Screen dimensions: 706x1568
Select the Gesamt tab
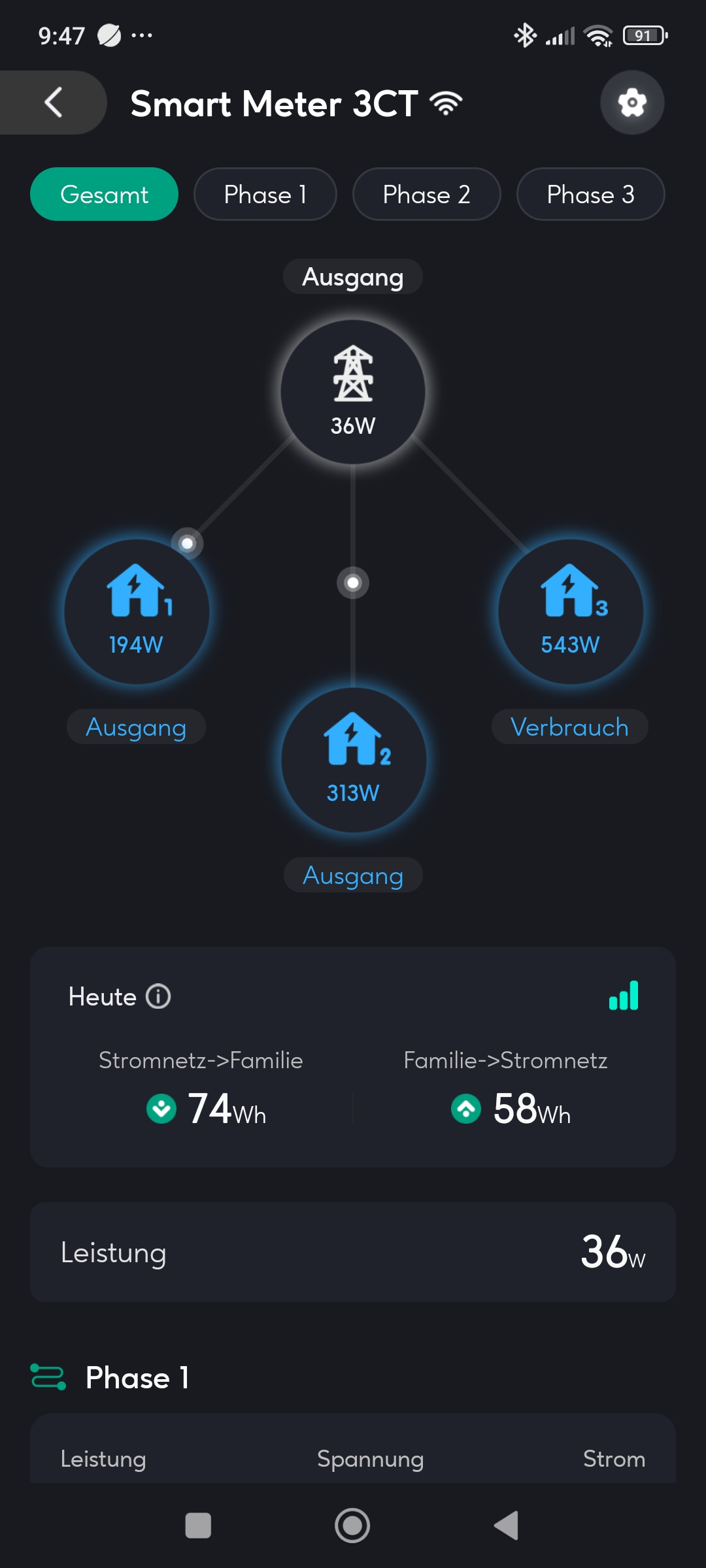(104, 194)
